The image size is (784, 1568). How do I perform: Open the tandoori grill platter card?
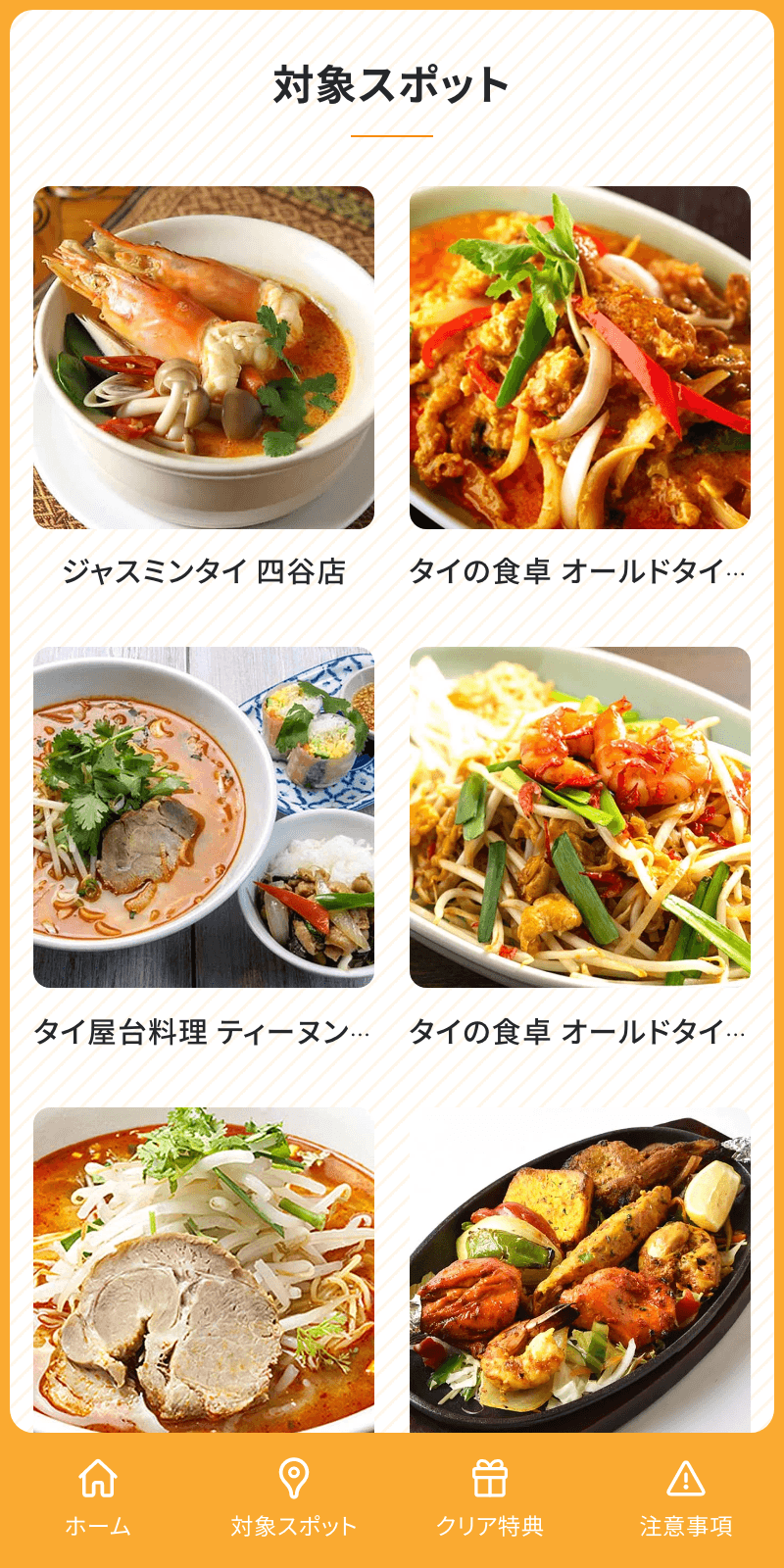(x=580, y=1269)
